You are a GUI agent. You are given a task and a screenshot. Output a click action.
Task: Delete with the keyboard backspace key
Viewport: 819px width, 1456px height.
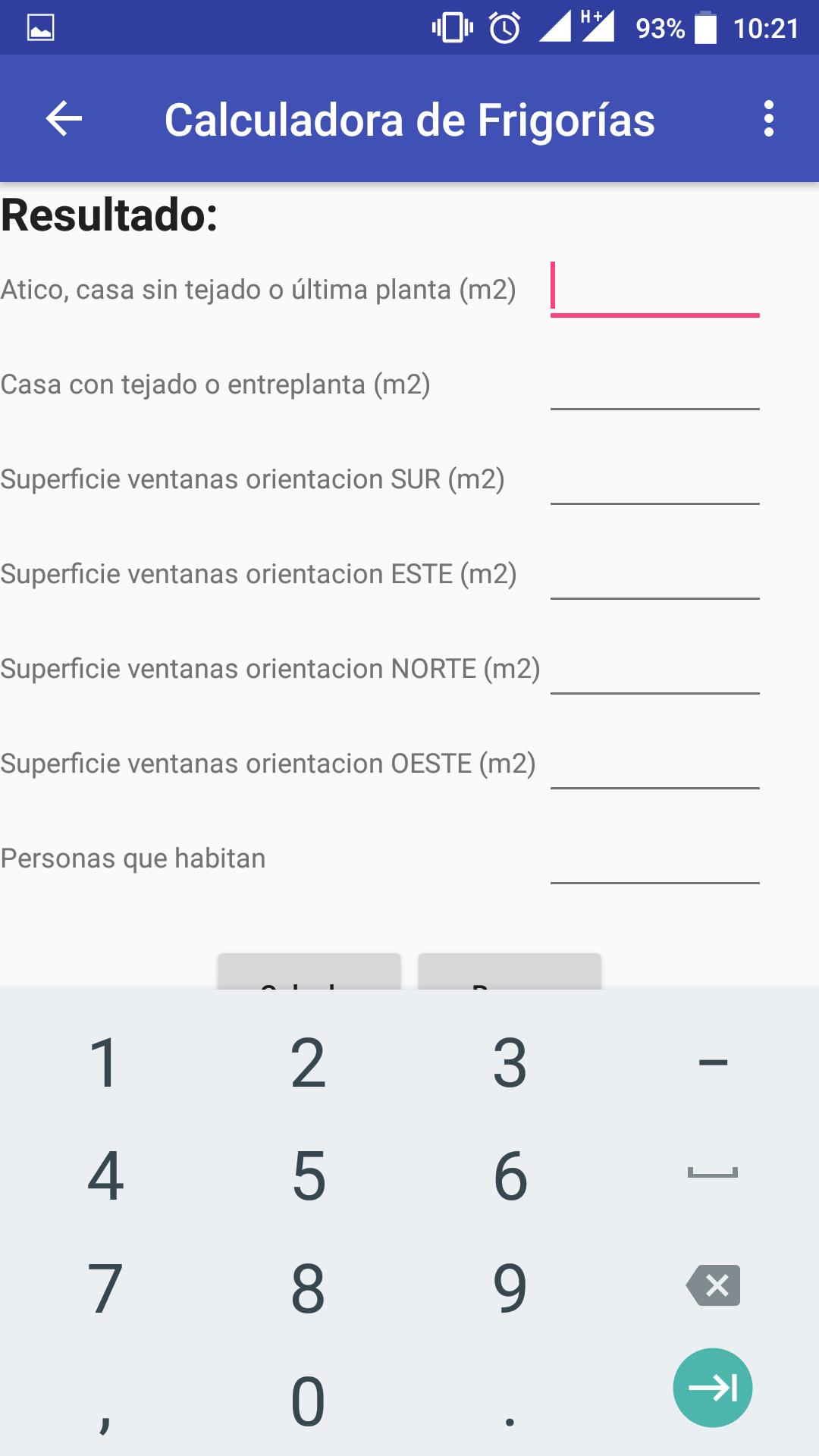point(713,1285)
